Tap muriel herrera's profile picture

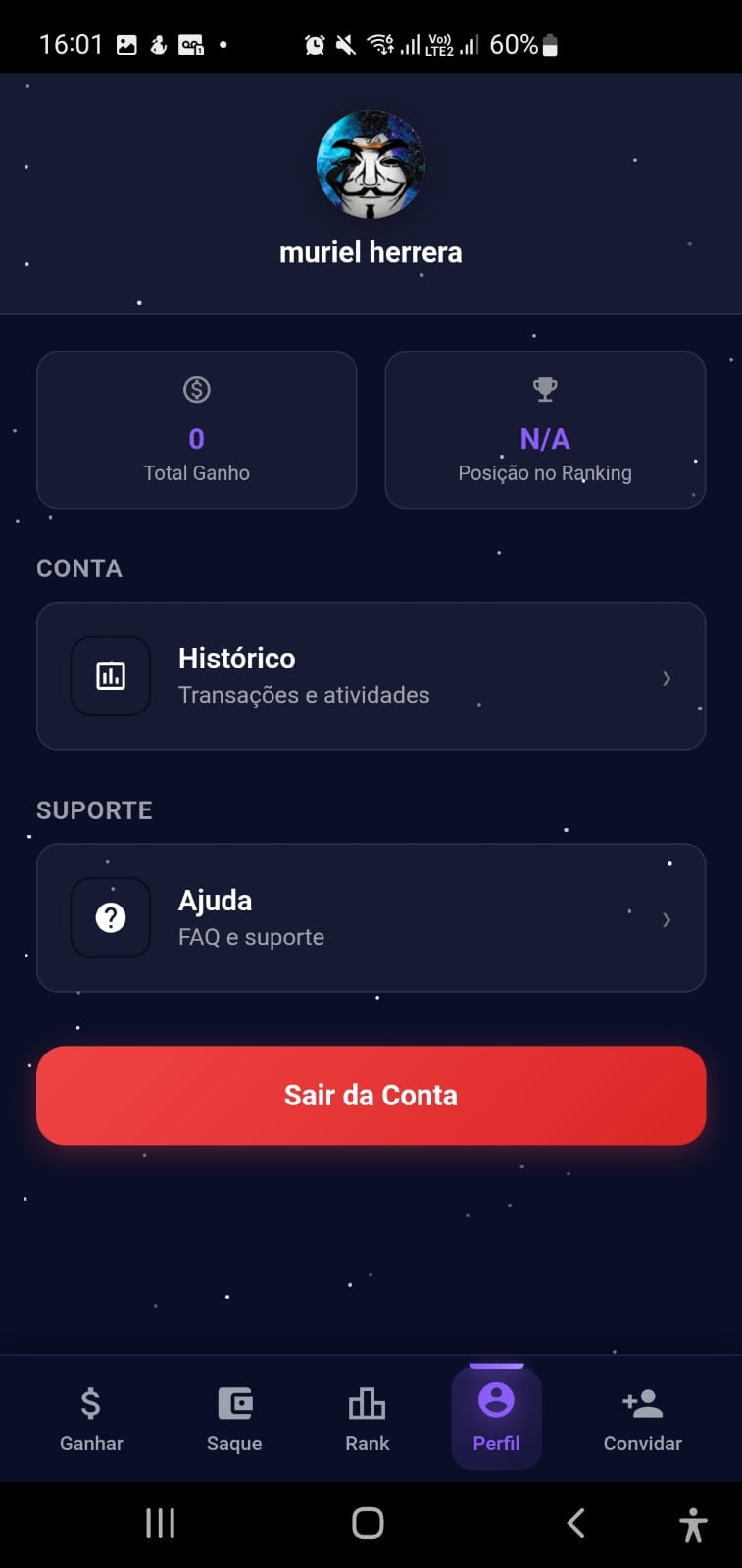coord(371,165)
